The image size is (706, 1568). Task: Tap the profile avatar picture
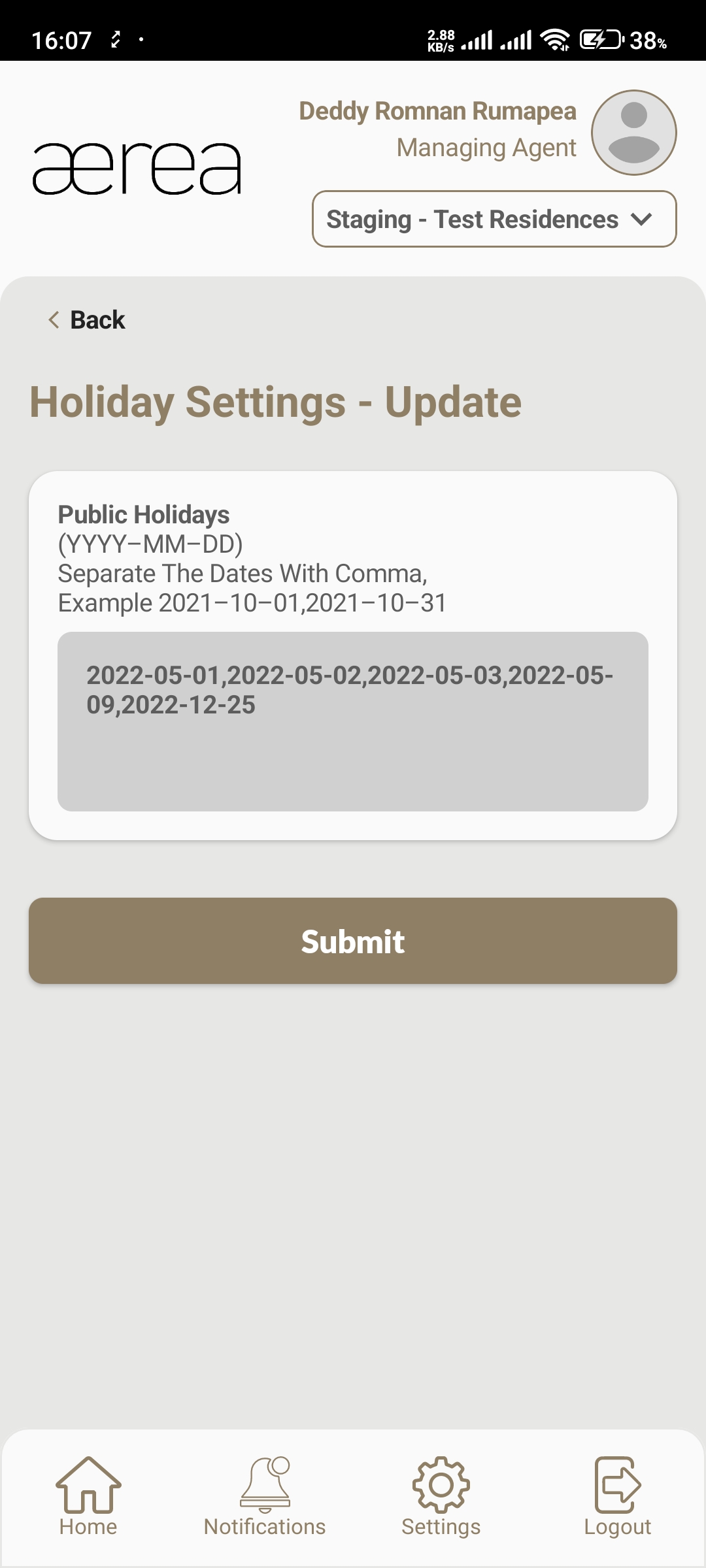633,133
